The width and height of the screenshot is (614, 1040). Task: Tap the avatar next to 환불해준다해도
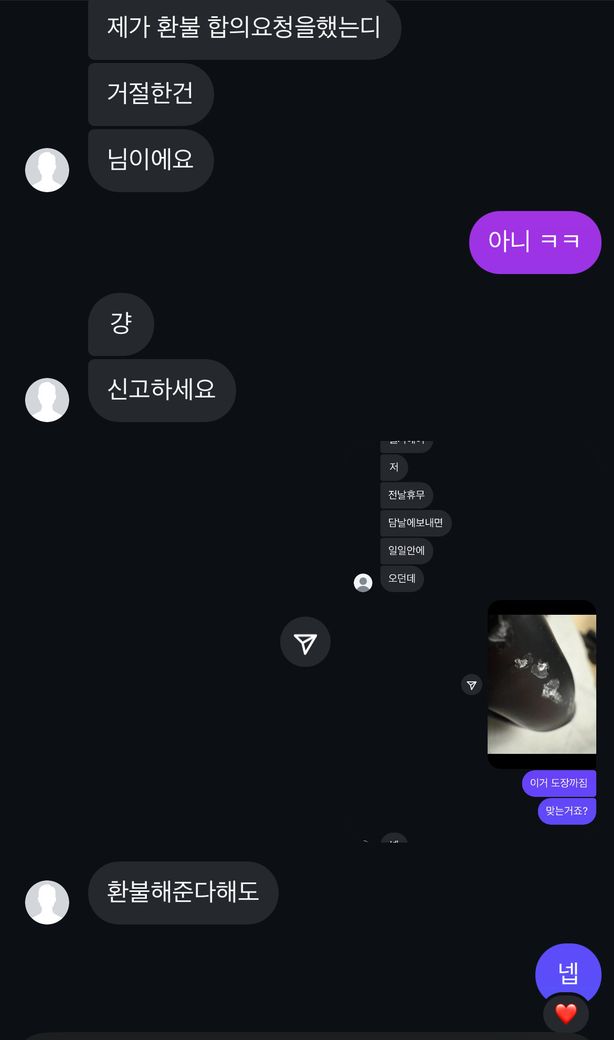coord(47,902)
